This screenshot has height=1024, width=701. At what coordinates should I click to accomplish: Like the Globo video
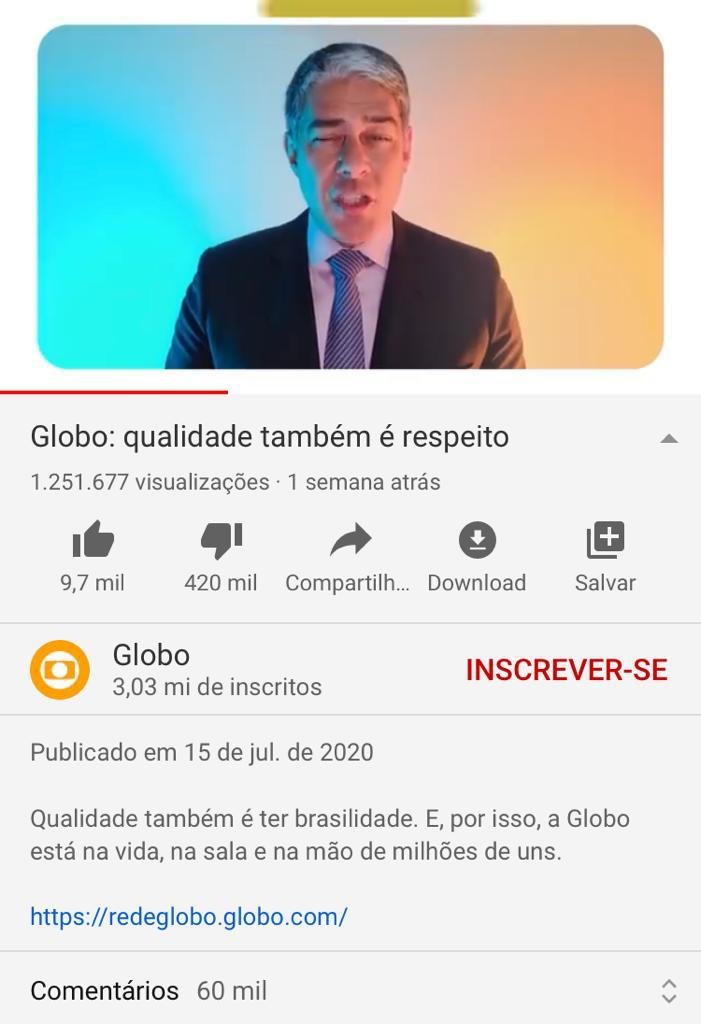tap(93, 542)
